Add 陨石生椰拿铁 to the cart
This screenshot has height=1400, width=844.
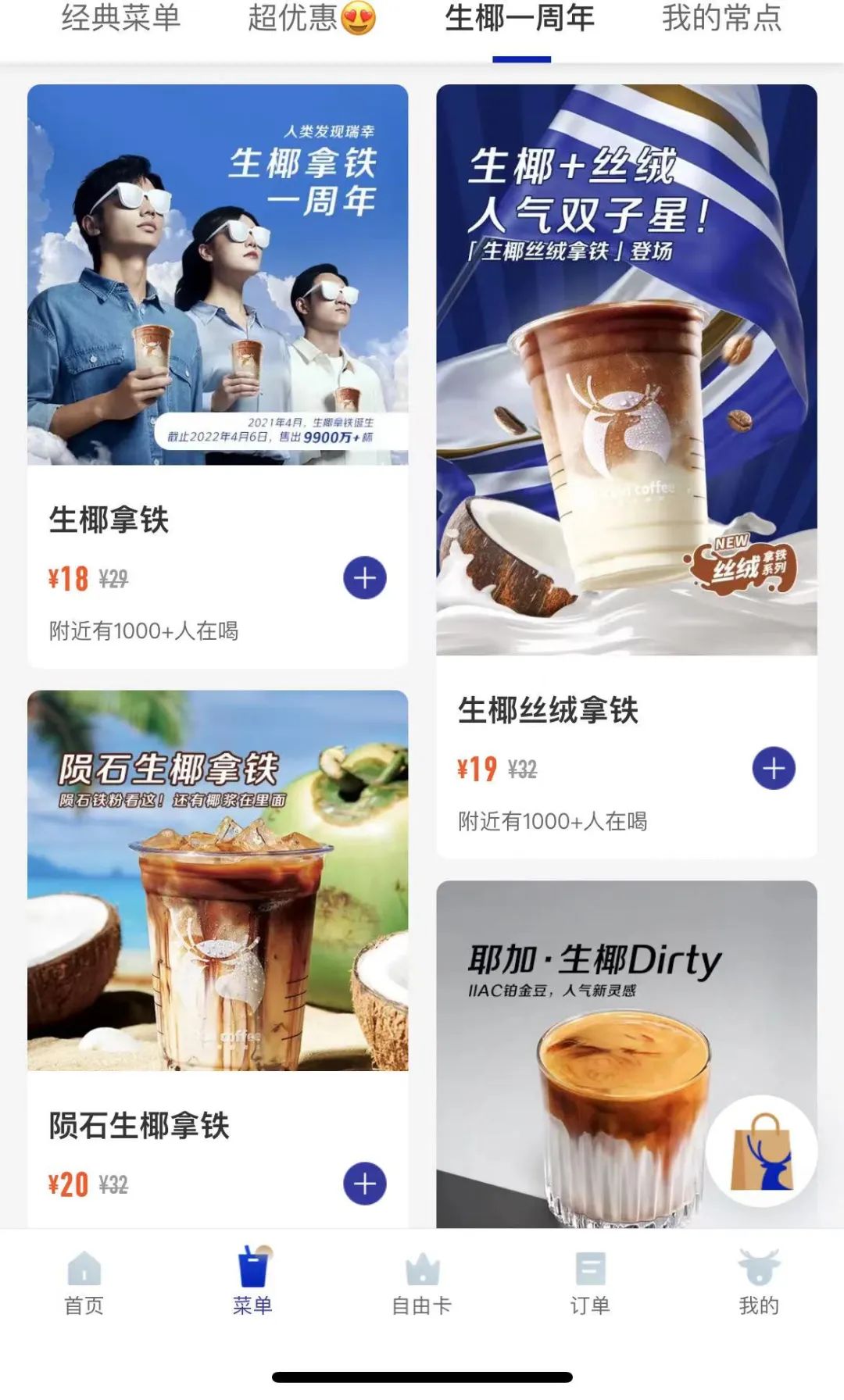click(x=365, y=1184)
